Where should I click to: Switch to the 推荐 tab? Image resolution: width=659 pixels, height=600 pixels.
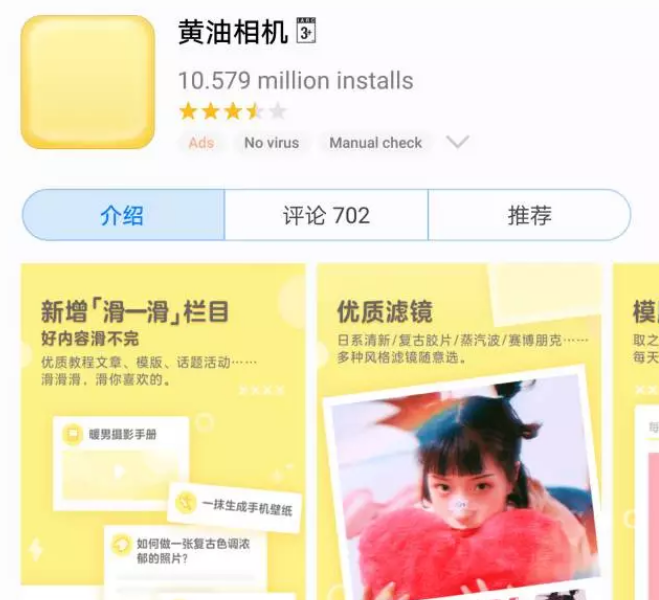(x=529, y=215)
